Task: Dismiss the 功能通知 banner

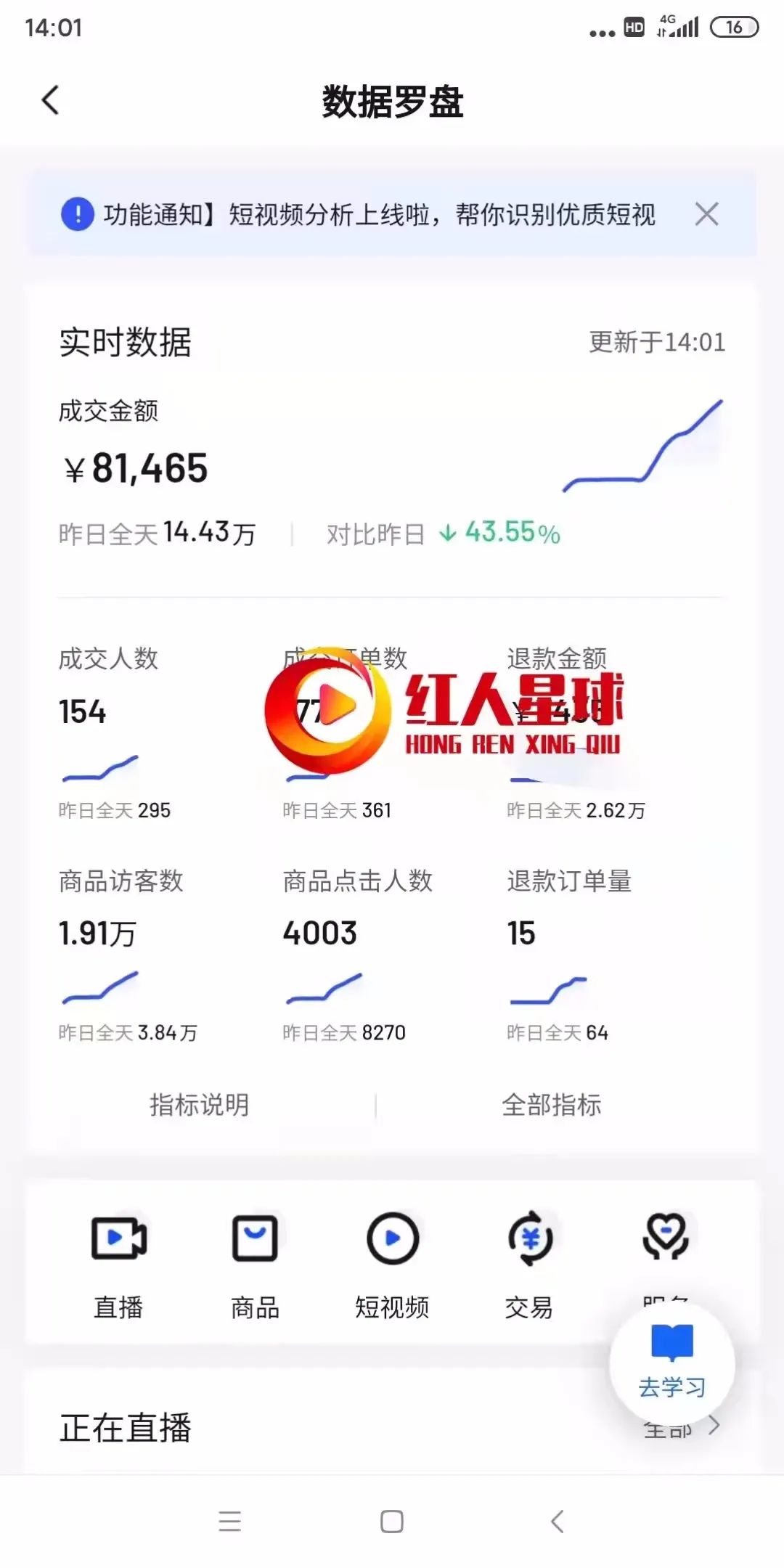Action: click(x=706, y=214)
